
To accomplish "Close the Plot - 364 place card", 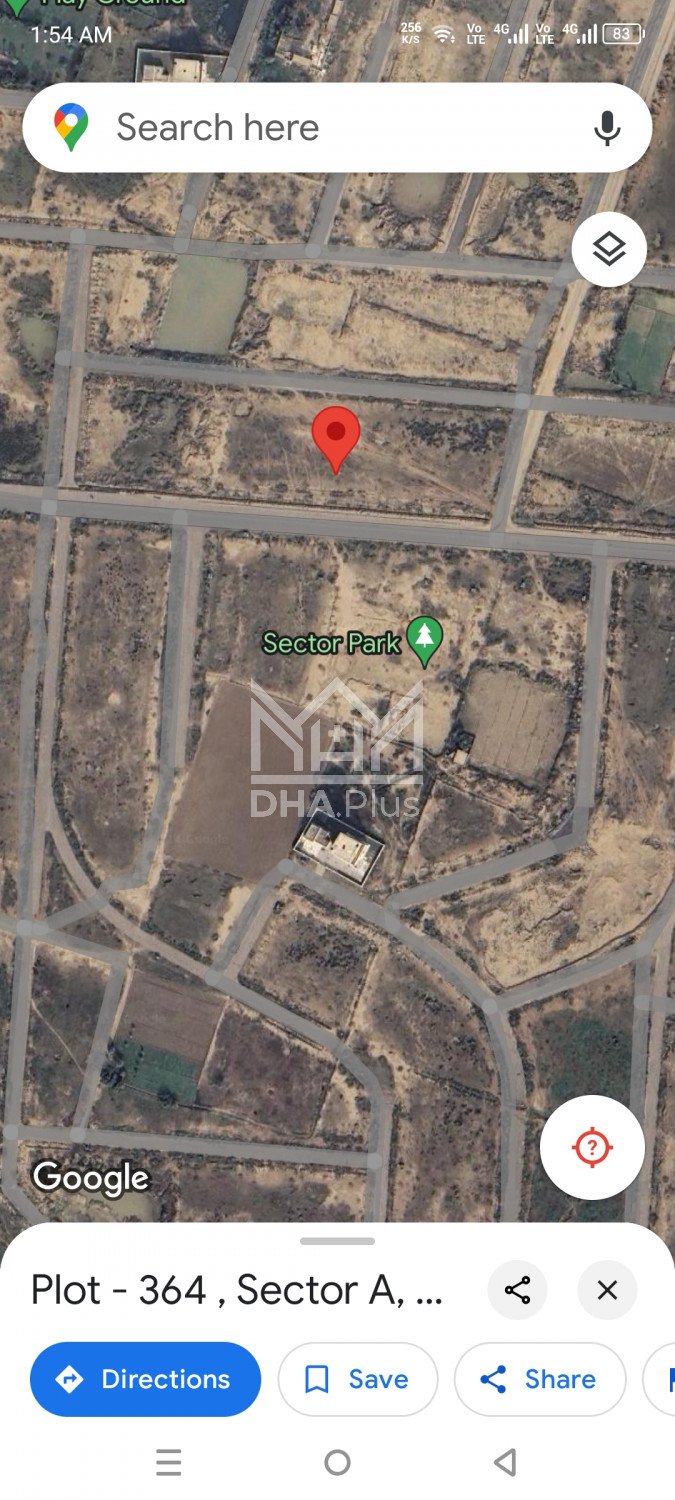I will pyautogui.click(x=607, y=1290).
